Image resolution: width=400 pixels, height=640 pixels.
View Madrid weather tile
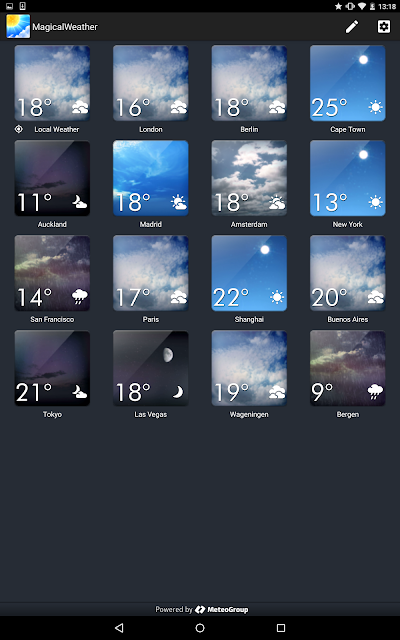click(x=151, y=178)
